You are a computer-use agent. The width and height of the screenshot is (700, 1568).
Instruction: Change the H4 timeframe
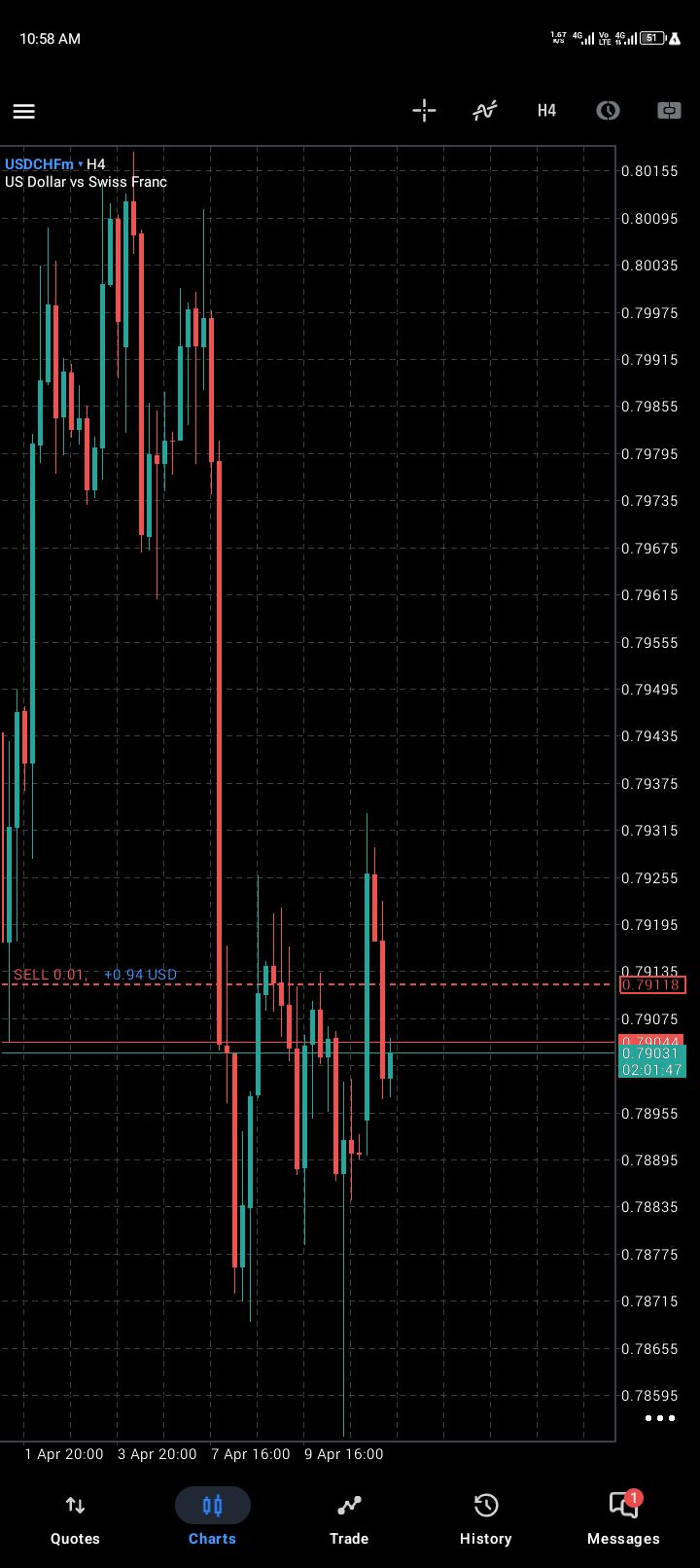pos(546,111)
